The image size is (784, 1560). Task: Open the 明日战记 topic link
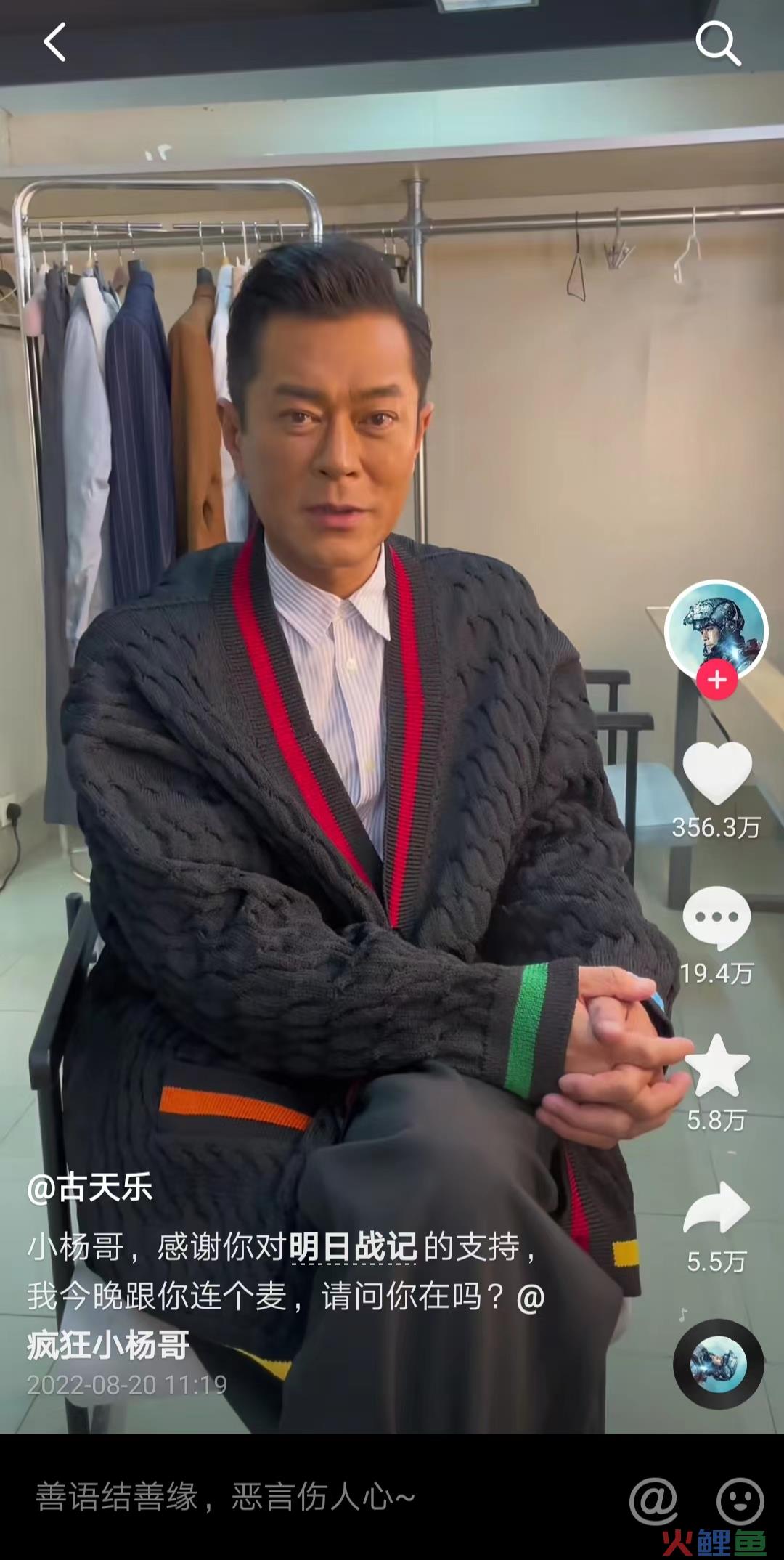pyautogui.click(x=354, y=1247)
